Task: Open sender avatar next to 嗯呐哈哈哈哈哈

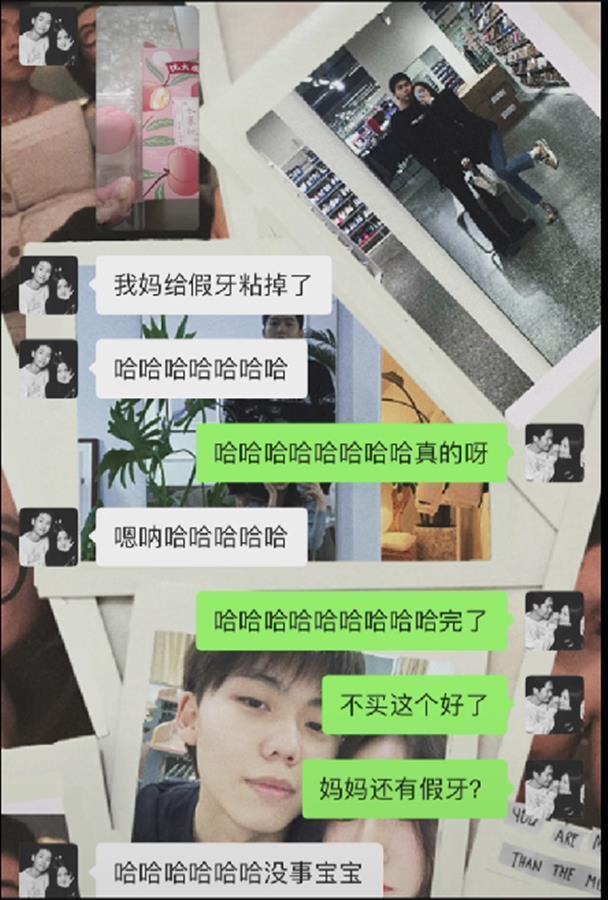Action: coord(48,538)
